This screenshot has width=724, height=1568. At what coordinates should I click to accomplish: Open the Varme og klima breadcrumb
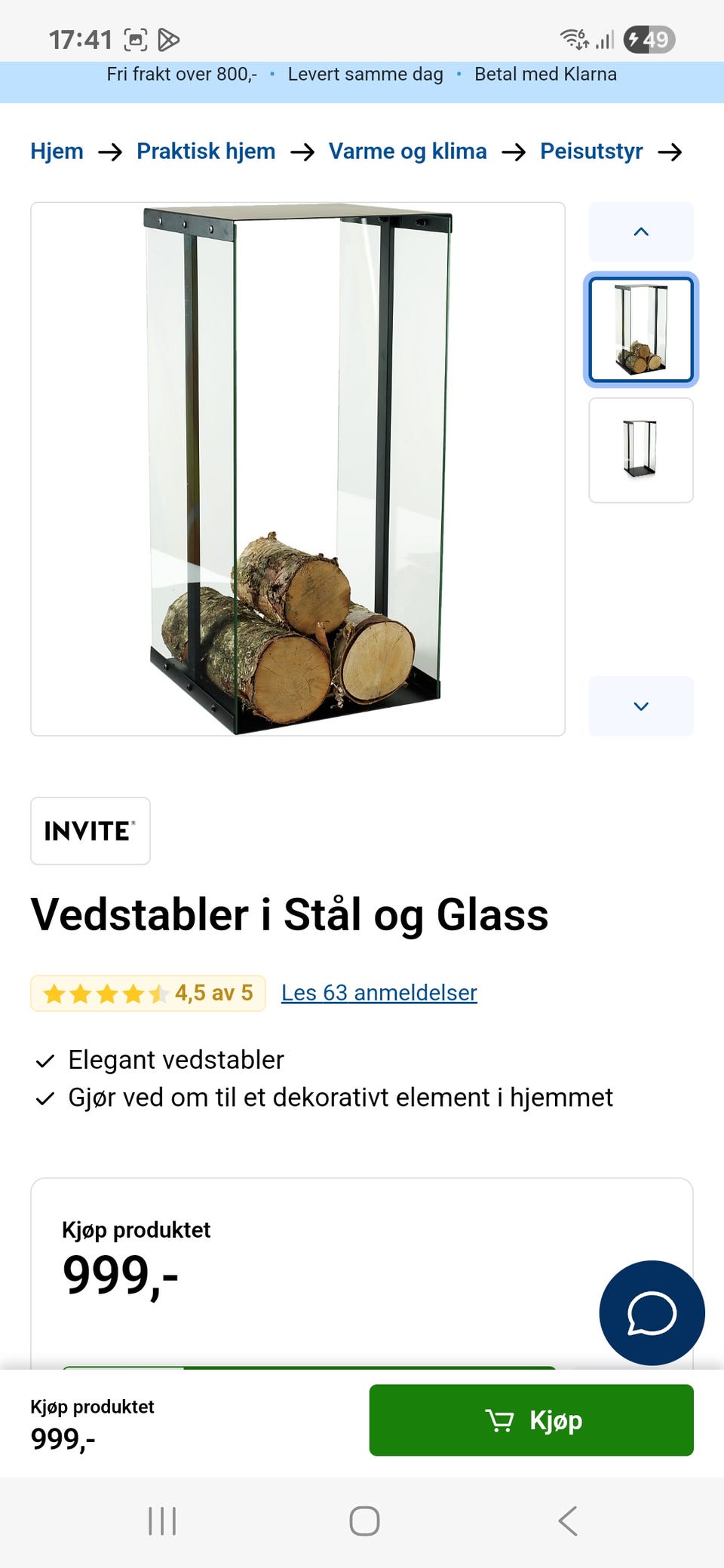click(407, 152)
